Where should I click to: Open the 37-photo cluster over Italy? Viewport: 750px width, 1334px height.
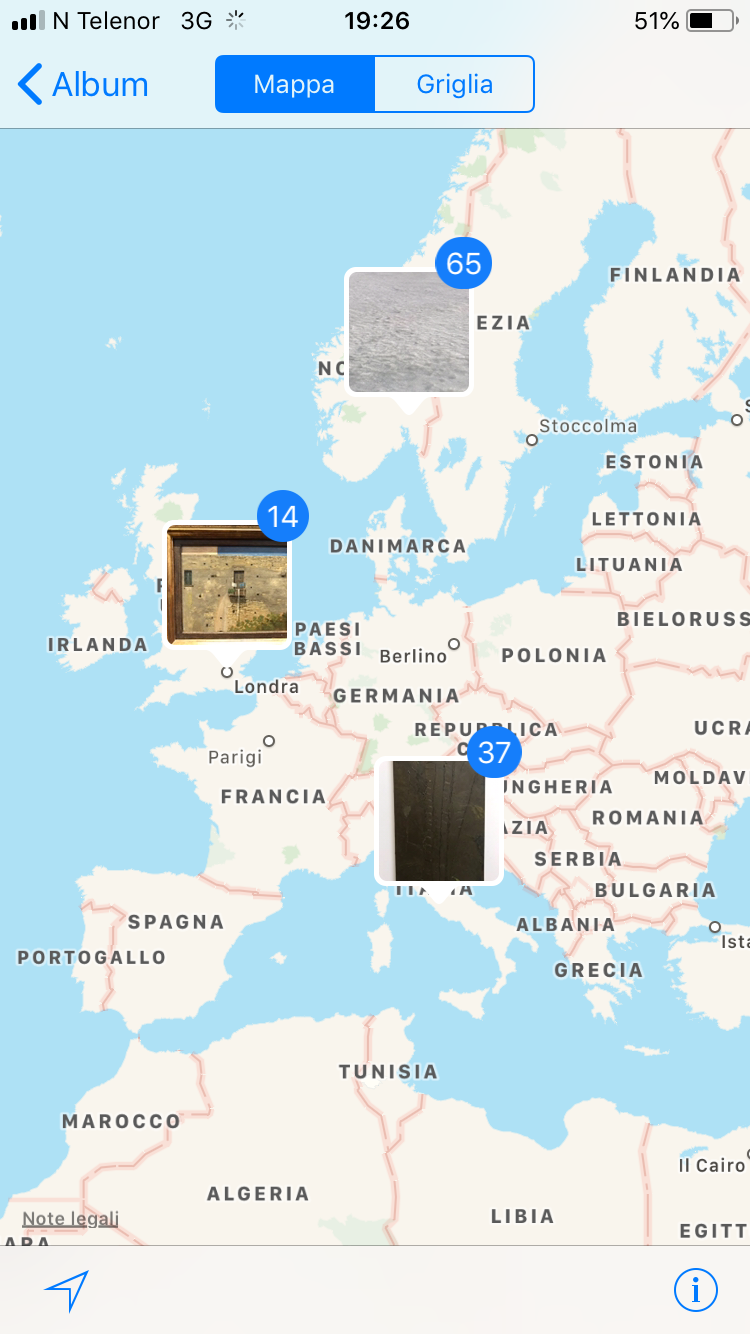pos(438,821)
